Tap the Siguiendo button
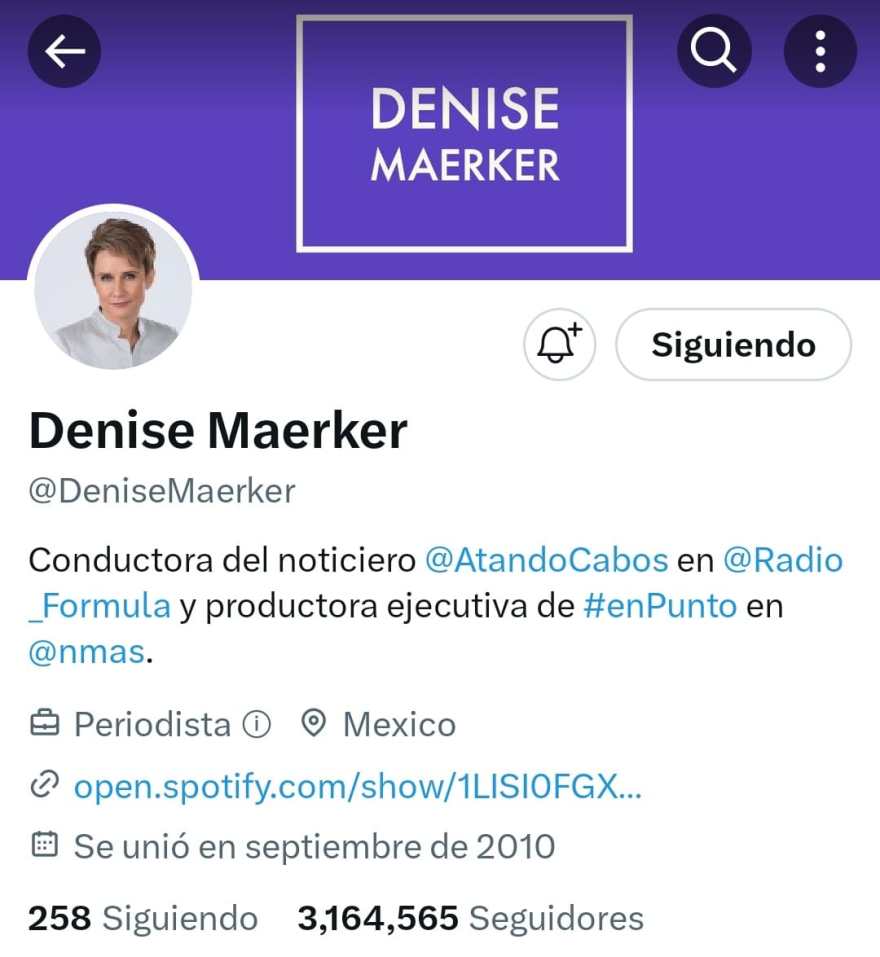The height and width of the screenshot is (957, 880). [733, 345]
